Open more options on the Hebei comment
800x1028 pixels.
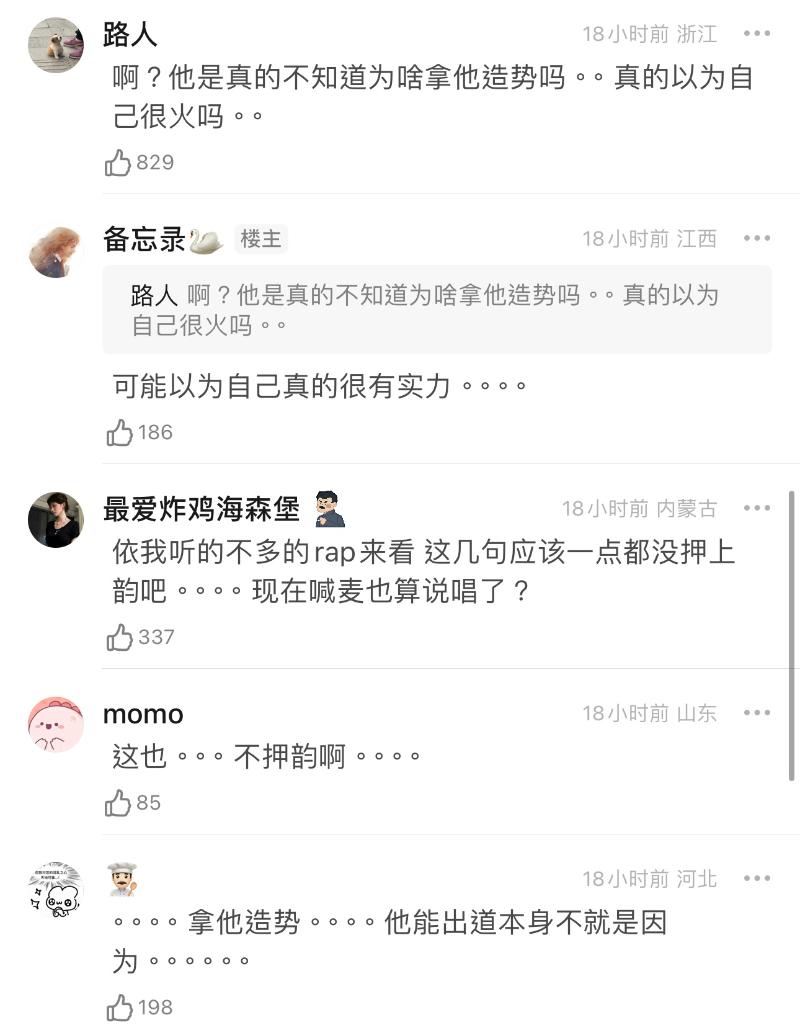757,879
